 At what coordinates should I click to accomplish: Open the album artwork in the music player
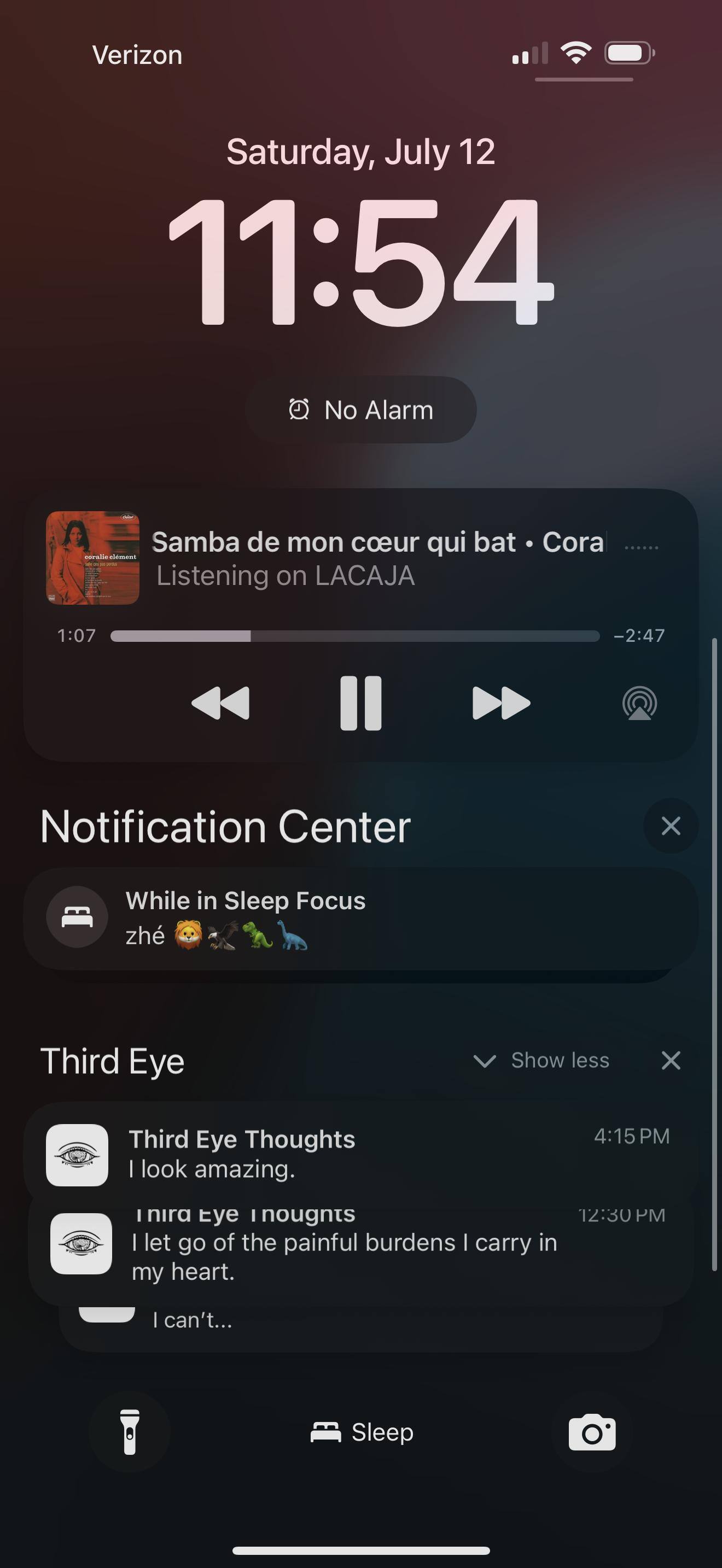[x=92, y=558]
